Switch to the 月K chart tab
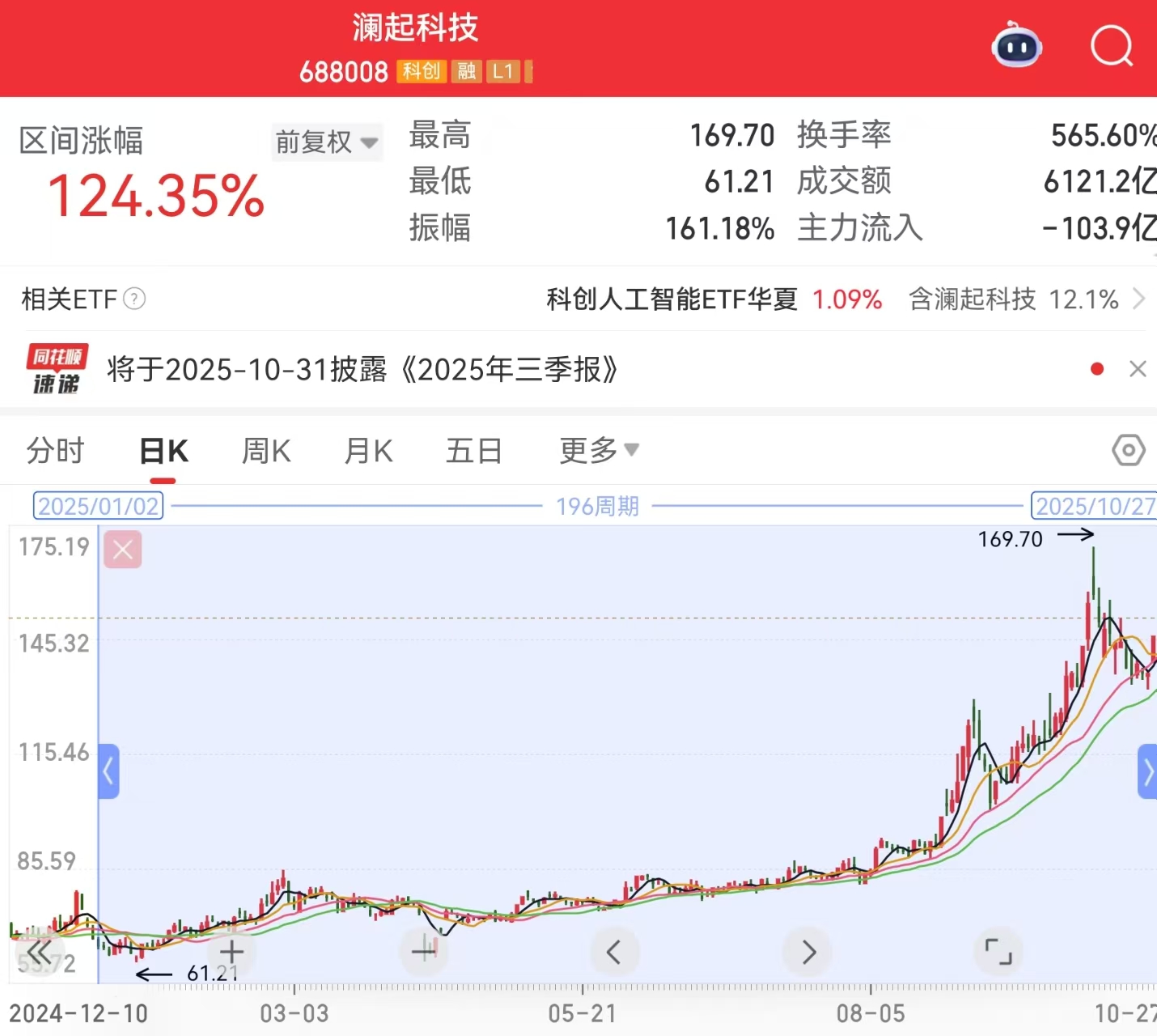The image size is (1157, 1036). click(368, 450)
